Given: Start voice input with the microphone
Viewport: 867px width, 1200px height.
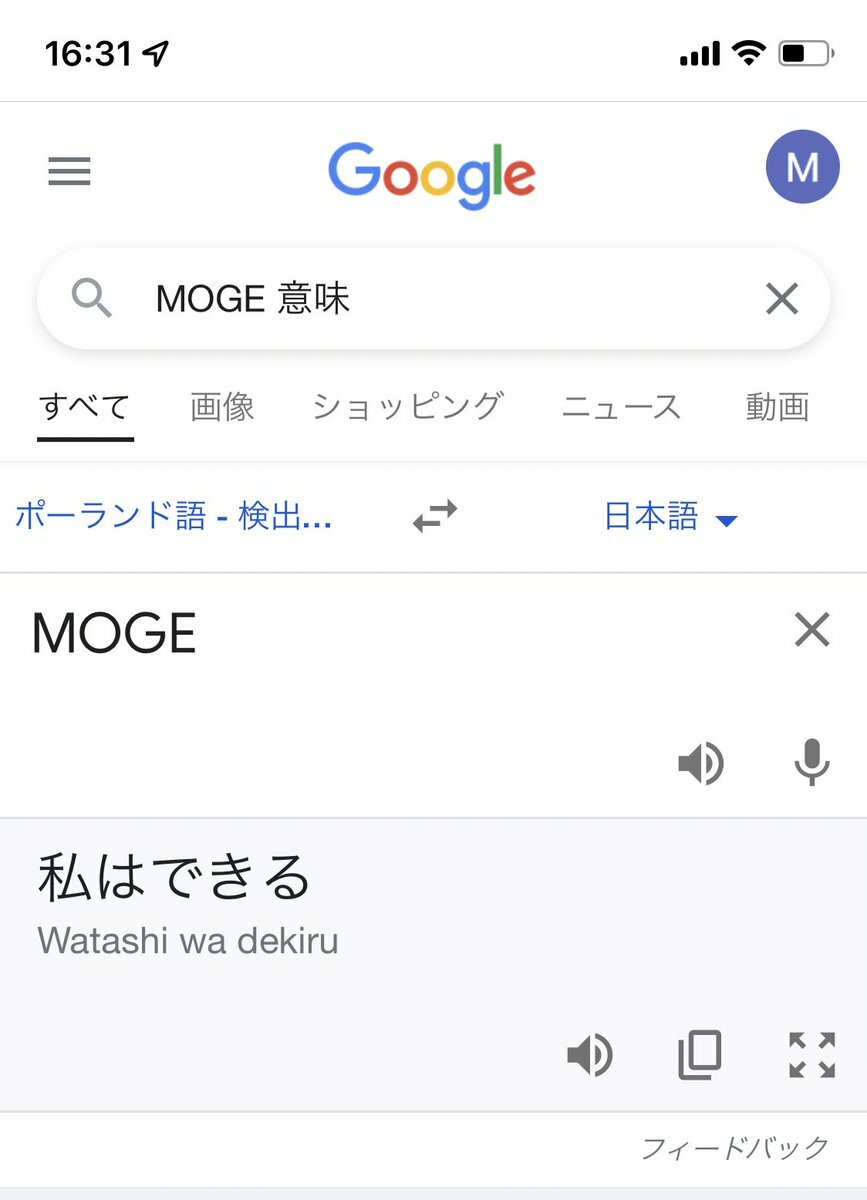Looking at the screenshot, I should click(x=811, y=764).
